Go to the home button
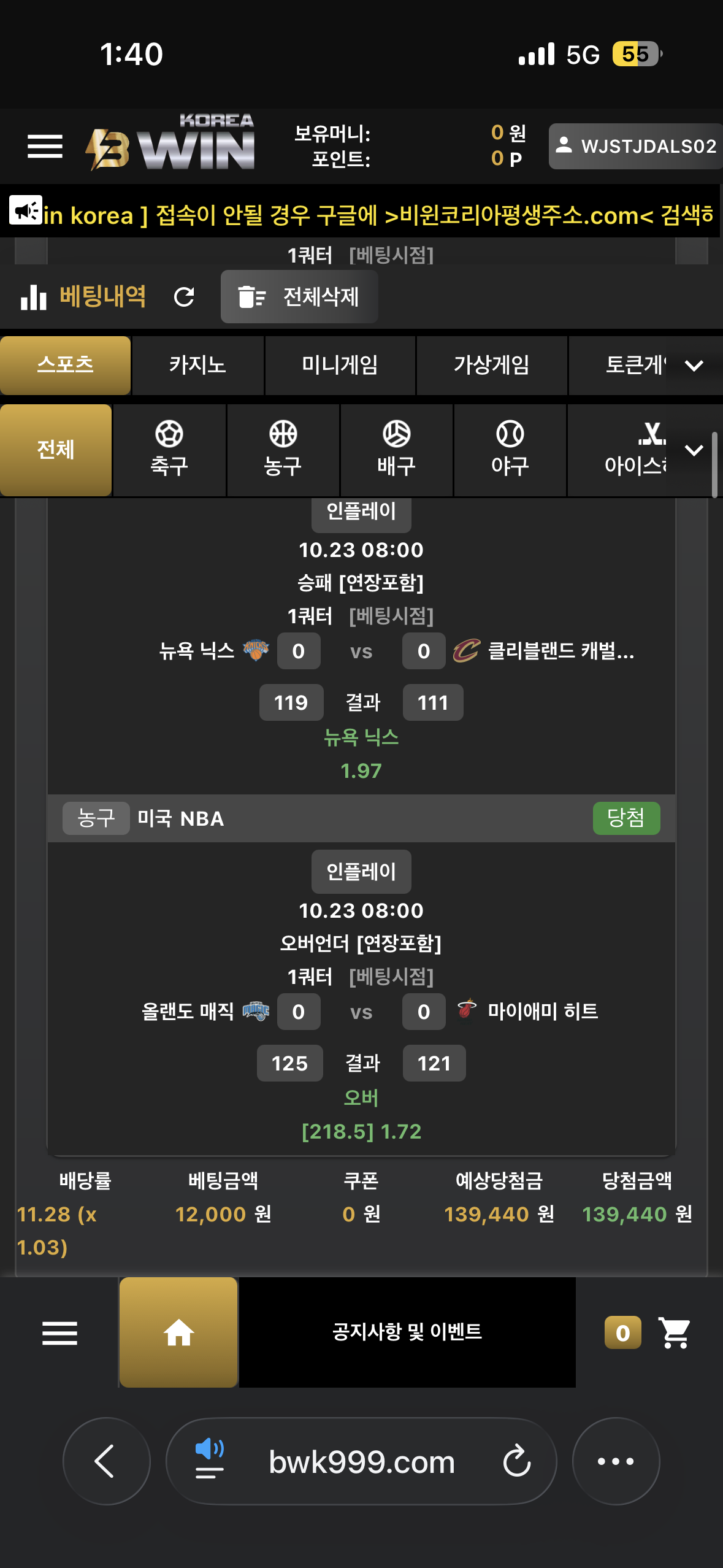This screenshot has height=1568, width=723. 178,1332
